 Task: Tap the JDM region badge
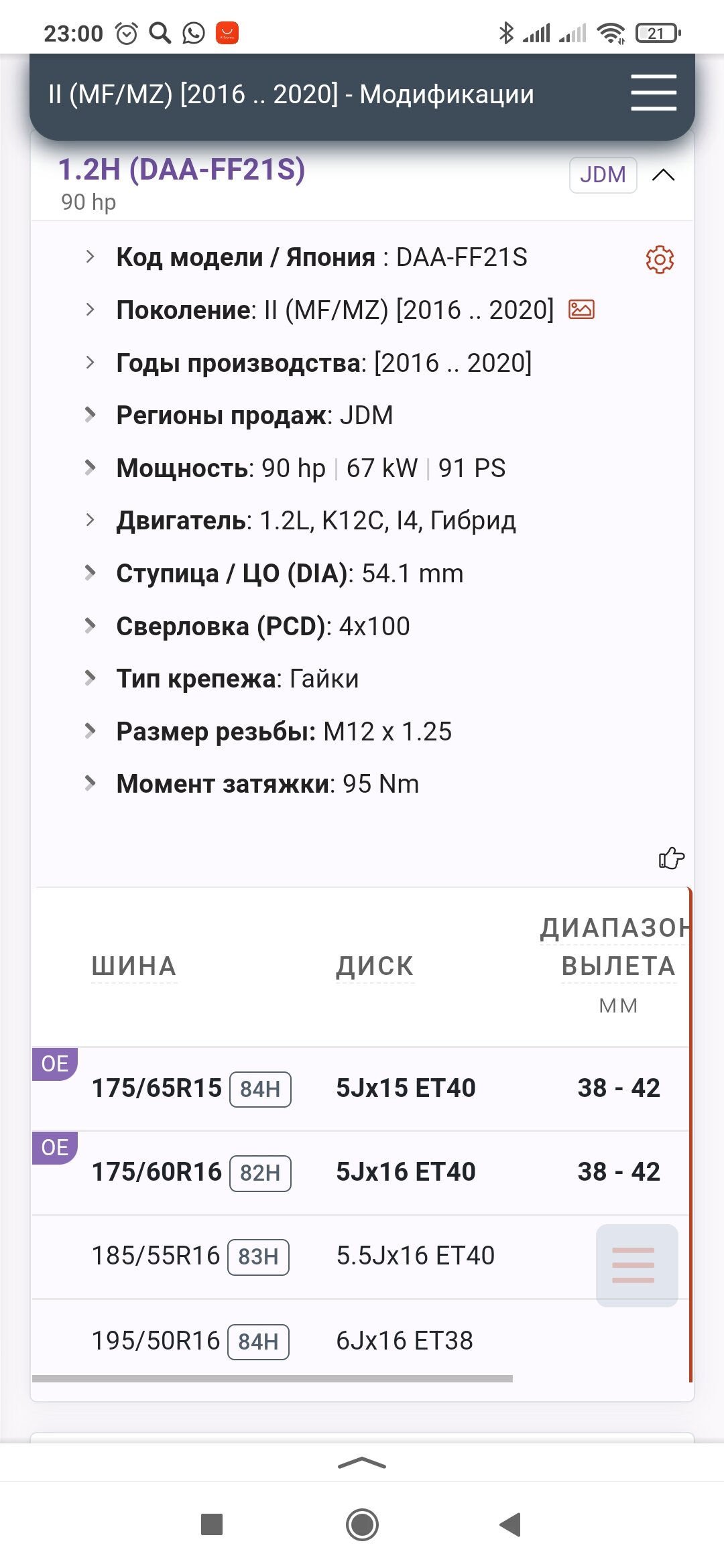(603, 175)
